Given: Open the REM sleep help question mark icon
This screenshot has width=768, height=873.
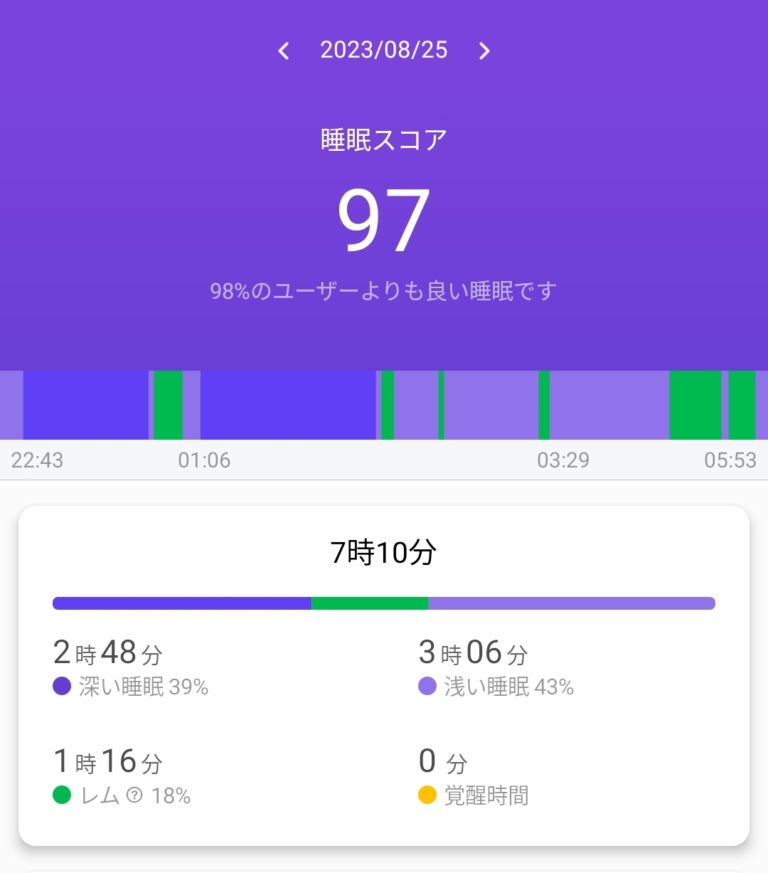Looking at the screenshot, I should [133, 796].
